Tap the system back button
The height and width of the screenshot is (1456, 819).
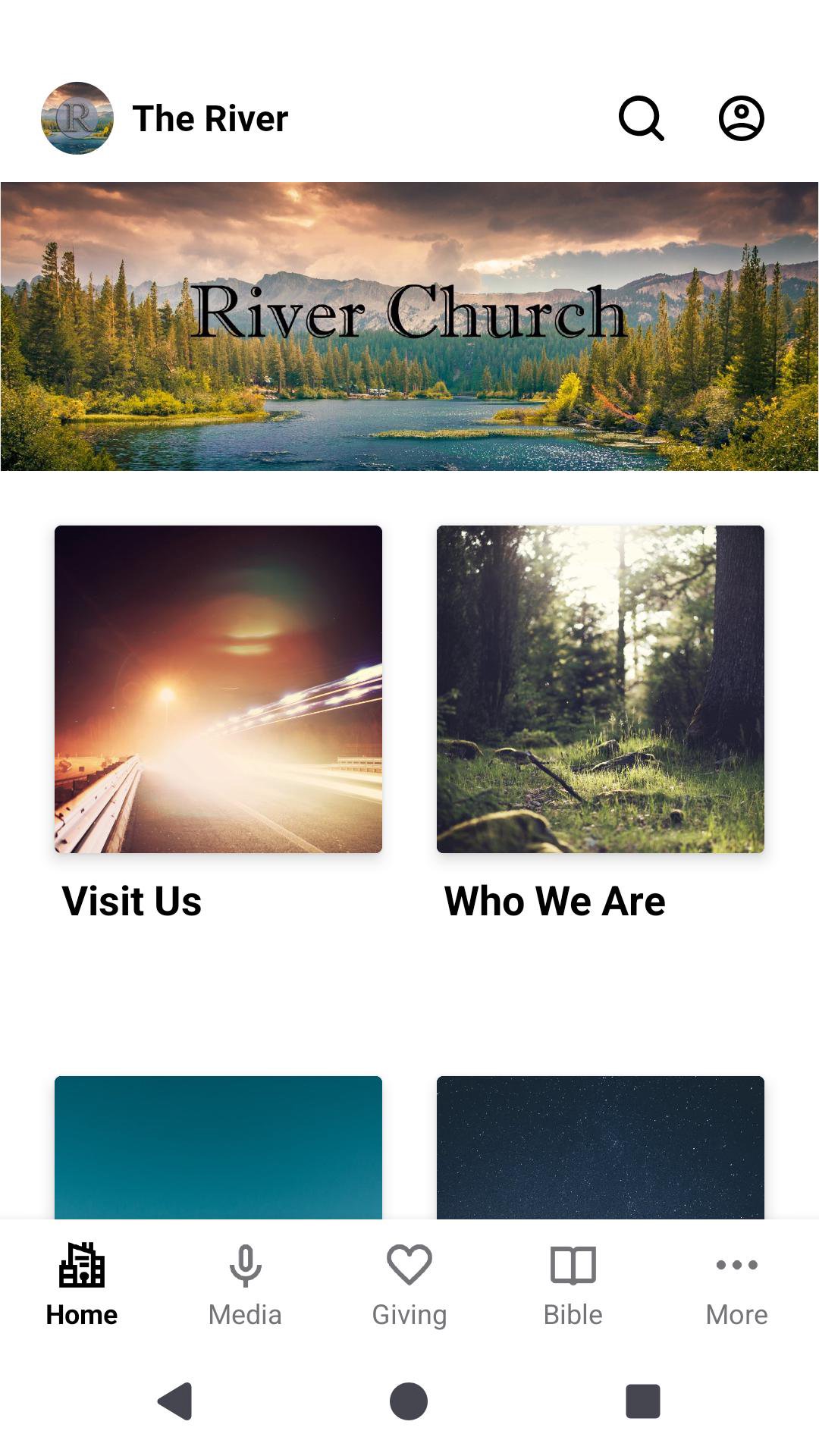175,1401
